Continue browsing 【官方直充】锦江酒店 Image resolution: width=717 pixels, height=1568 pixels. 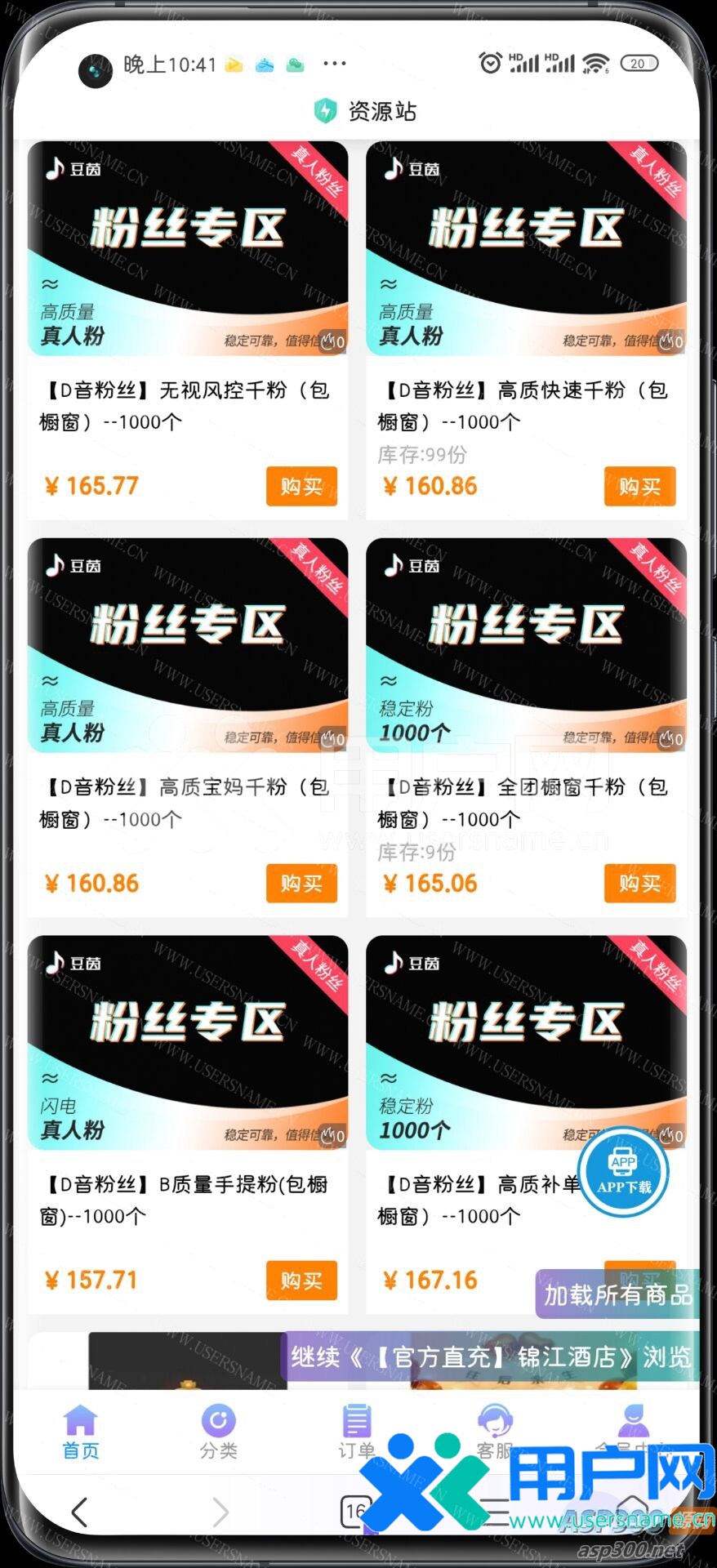click(490, 1356)
